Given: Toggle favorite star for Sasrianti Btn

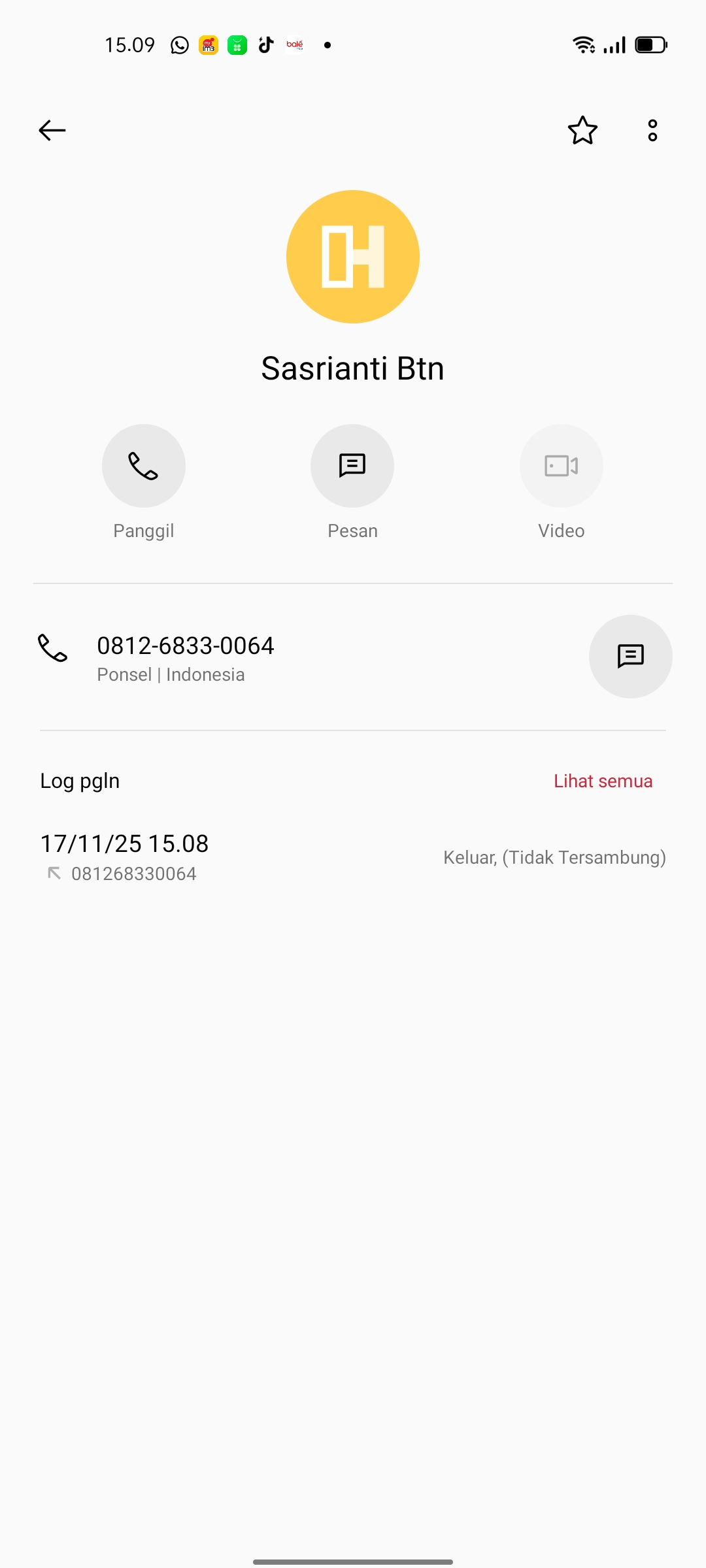Looking at the screenshot, I should tap(582, 130).
